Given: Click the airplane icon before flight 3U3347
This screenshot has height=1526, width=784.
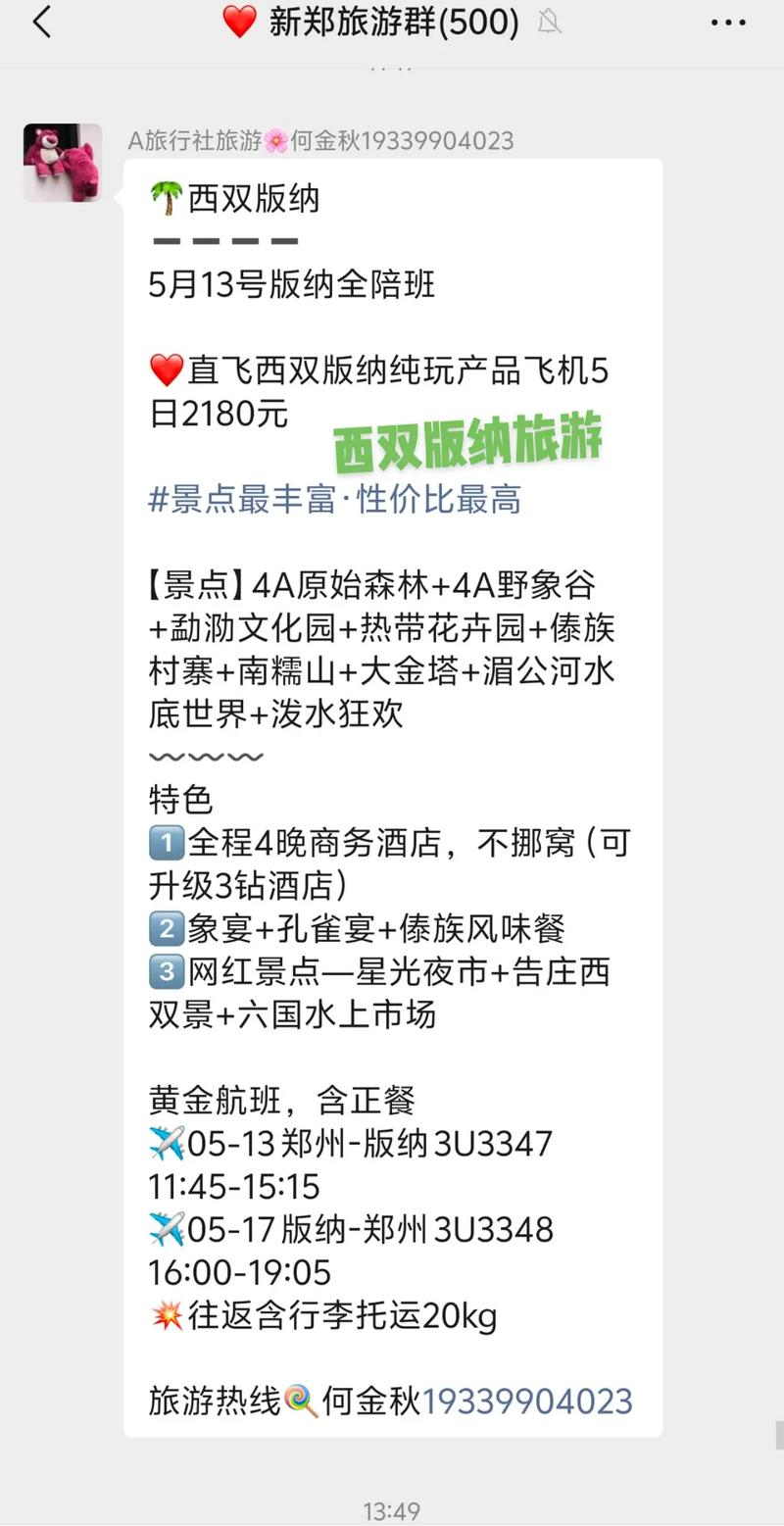Looking at the screenshot, I should pyautogui.click(x=169, y=1144).
